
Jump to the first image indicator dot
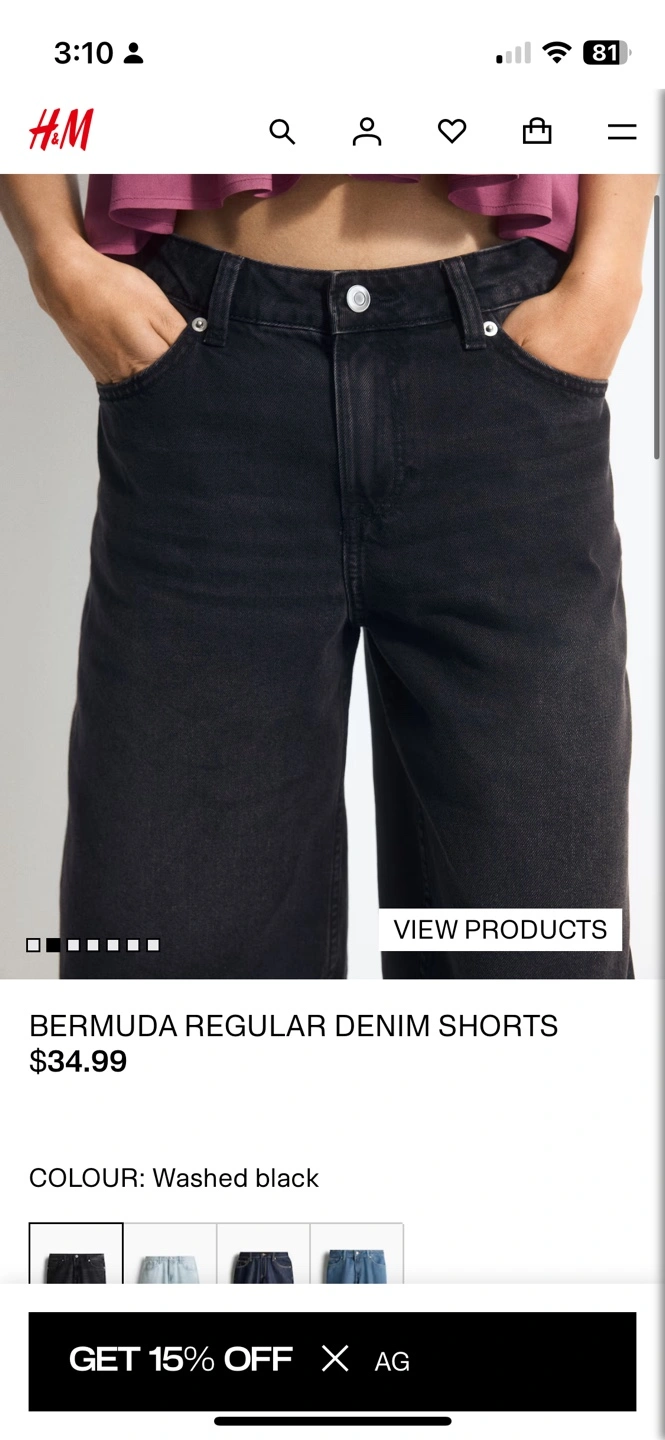[x=33, y=945]
